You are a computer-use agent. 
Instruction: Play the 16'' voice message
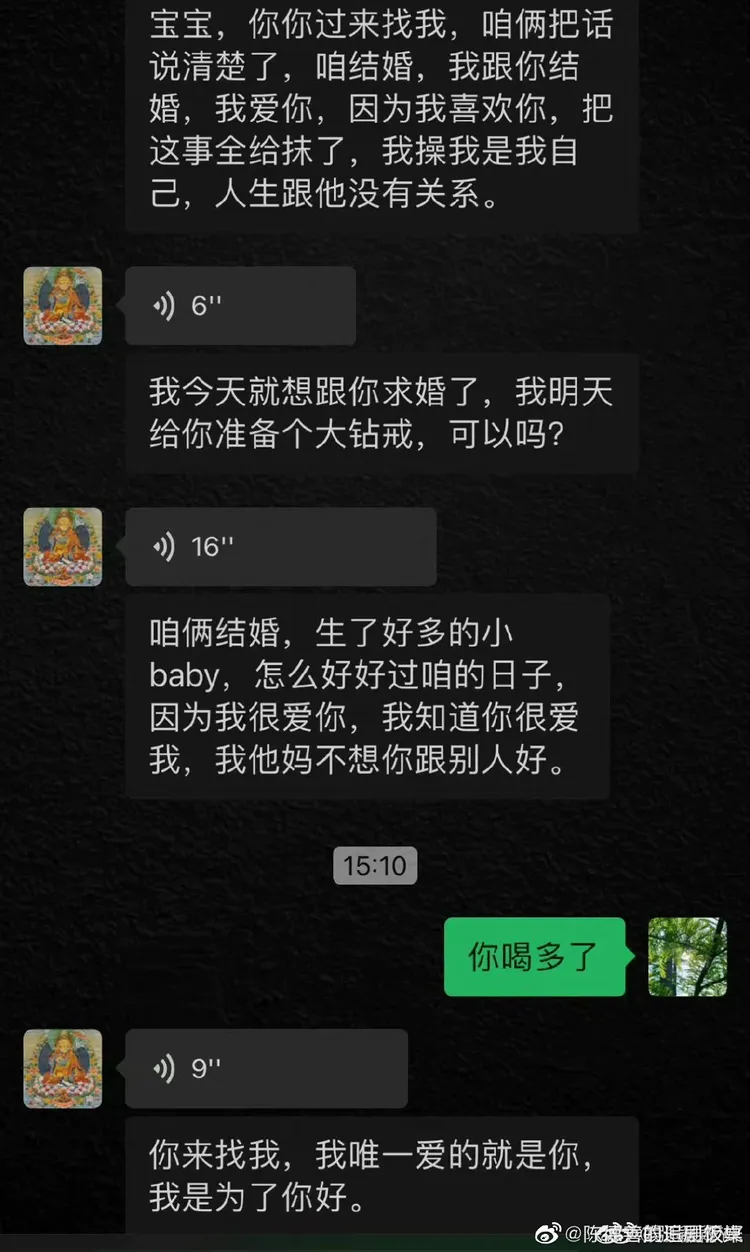(280, 547)
